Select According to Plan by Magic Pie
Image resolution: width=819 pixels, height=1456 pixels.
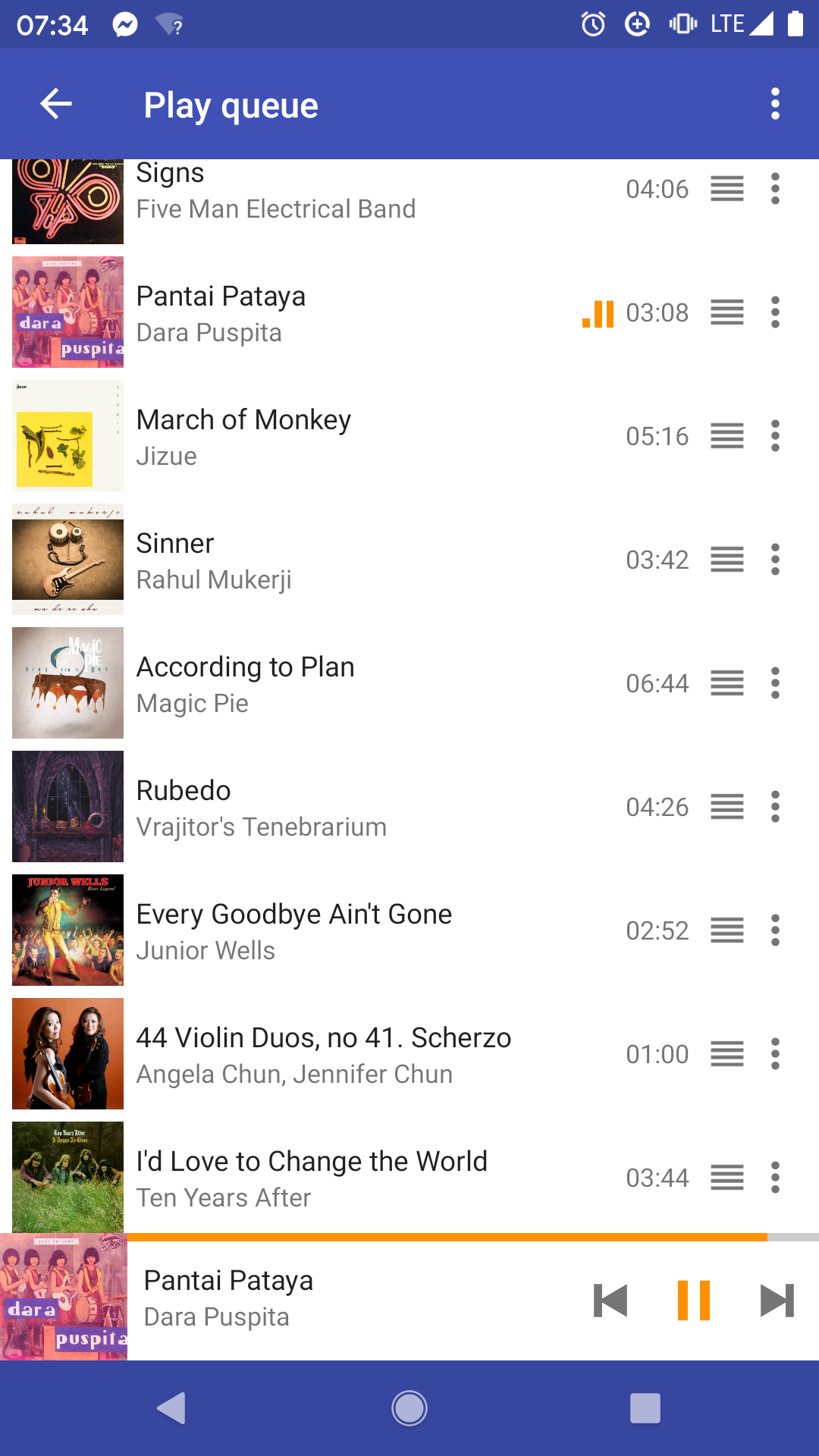click(409, 683)
